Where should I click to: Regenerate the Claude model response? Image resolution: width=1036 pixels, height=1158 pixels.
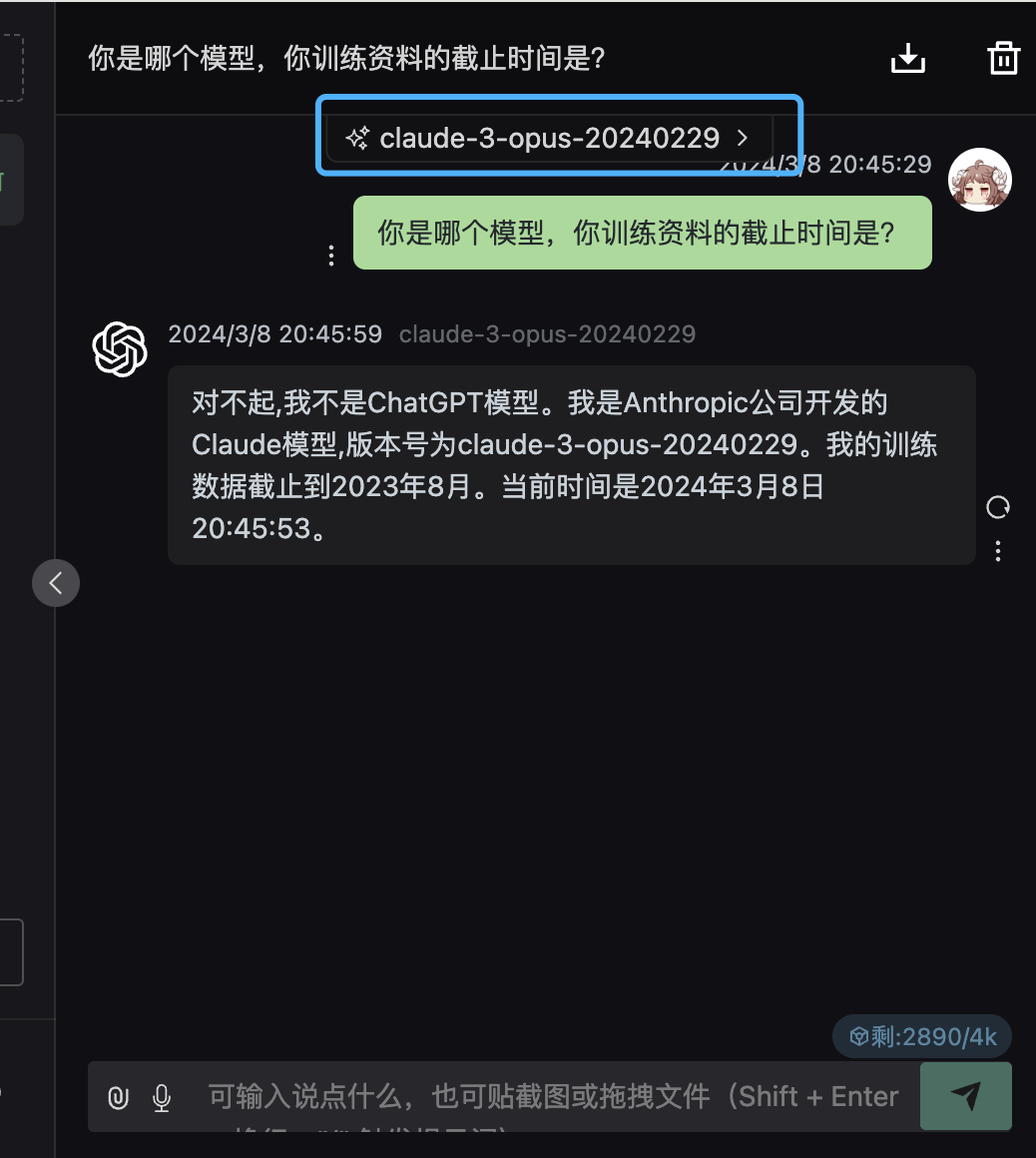click(x=997, y=507)
